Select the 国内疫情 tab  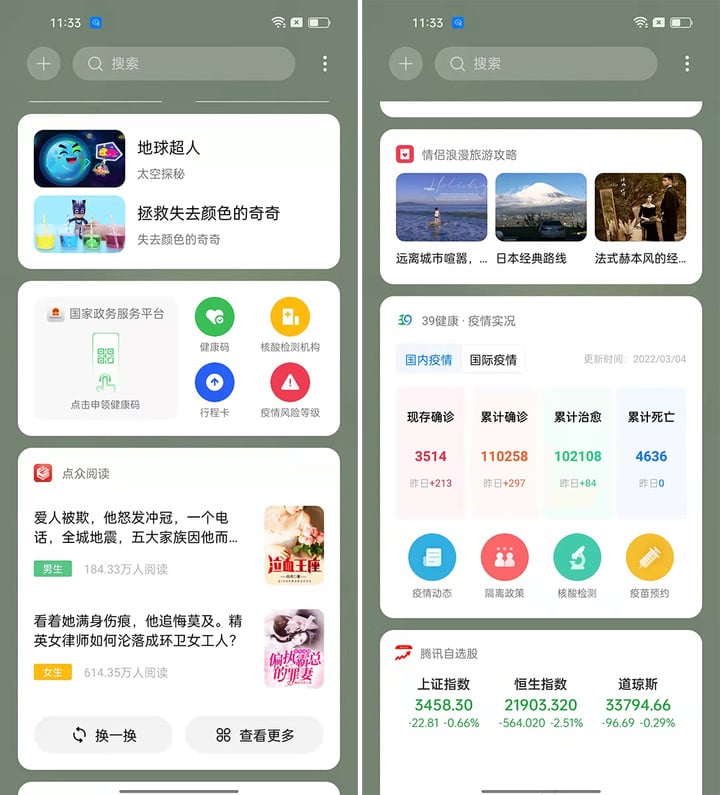(428, 360)
